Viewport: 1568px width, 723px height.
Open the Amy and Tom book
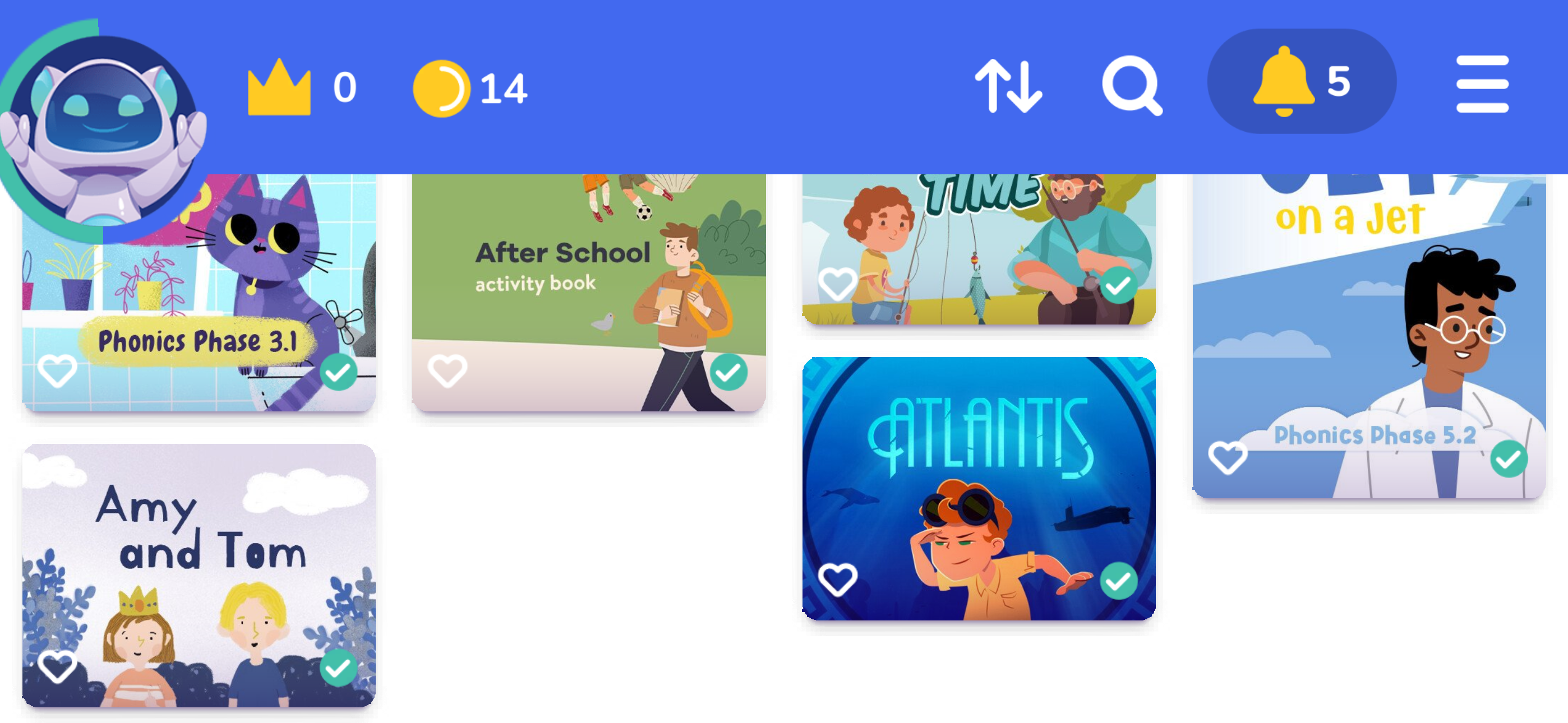pos(199,574)
